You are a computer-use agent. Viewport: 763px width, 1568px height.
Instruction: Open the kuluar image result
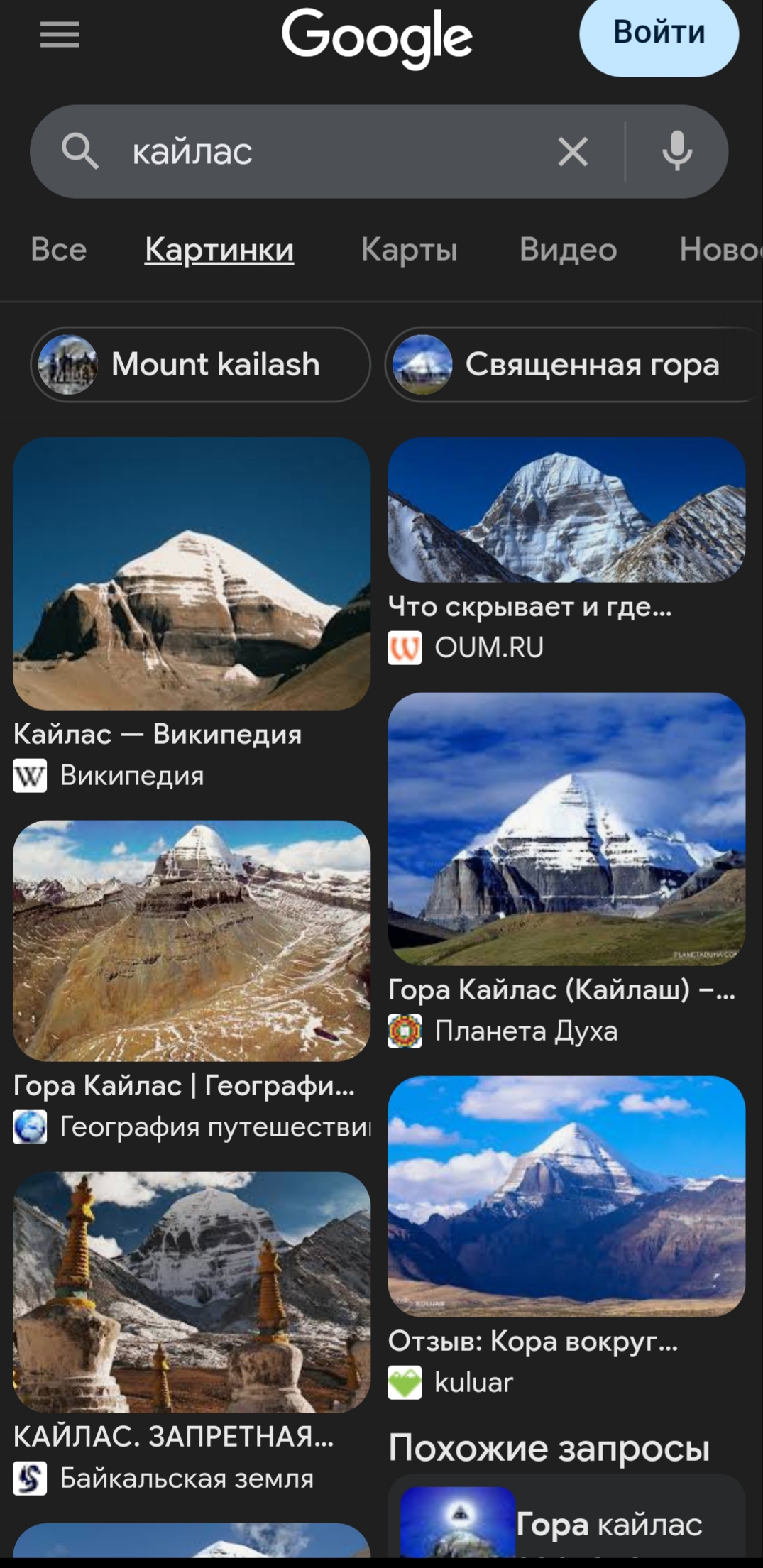(x=566, y=1196)
